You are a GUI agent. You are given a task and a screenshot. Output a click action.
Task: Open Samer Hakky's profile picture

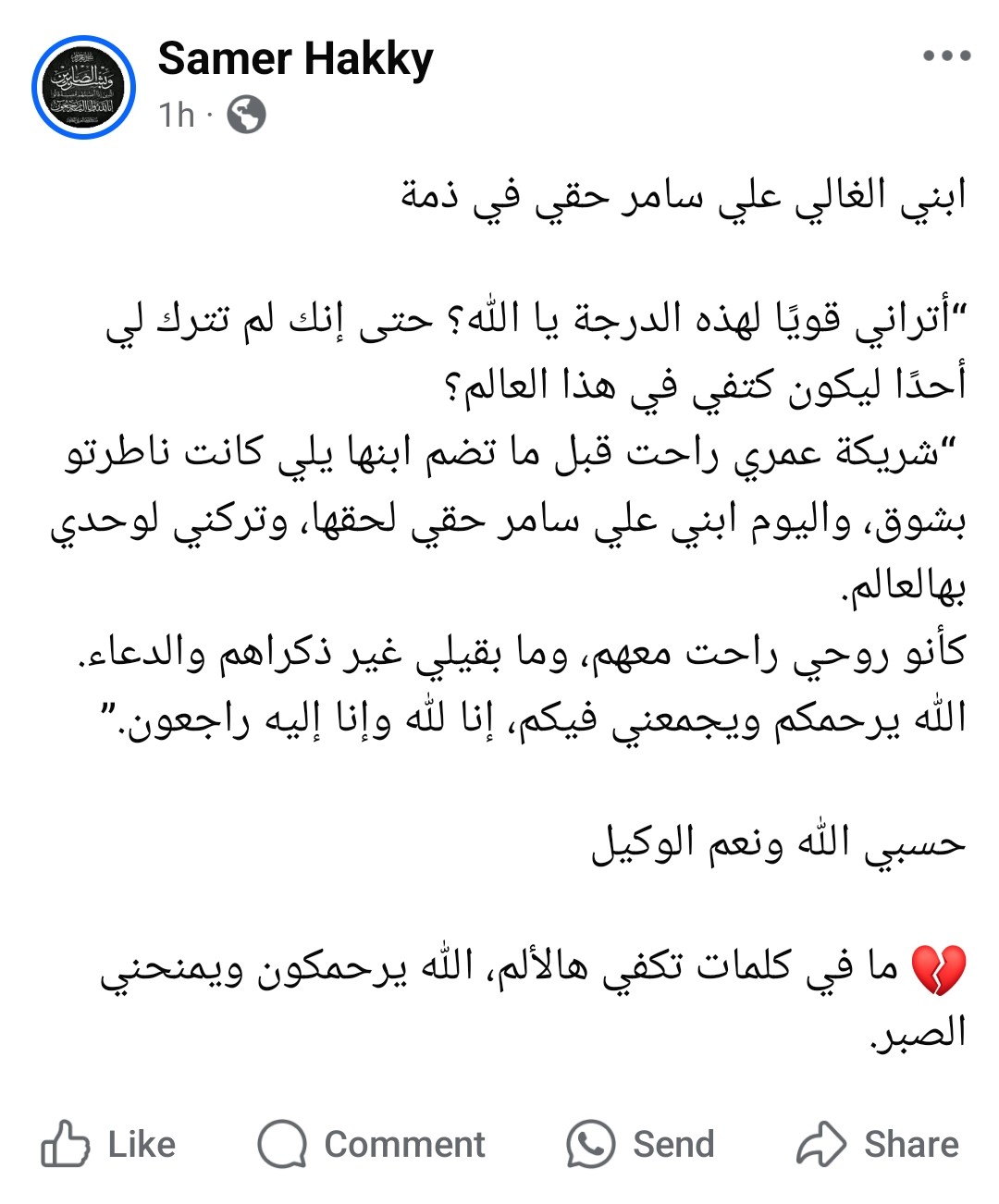[x=84, y=88]
